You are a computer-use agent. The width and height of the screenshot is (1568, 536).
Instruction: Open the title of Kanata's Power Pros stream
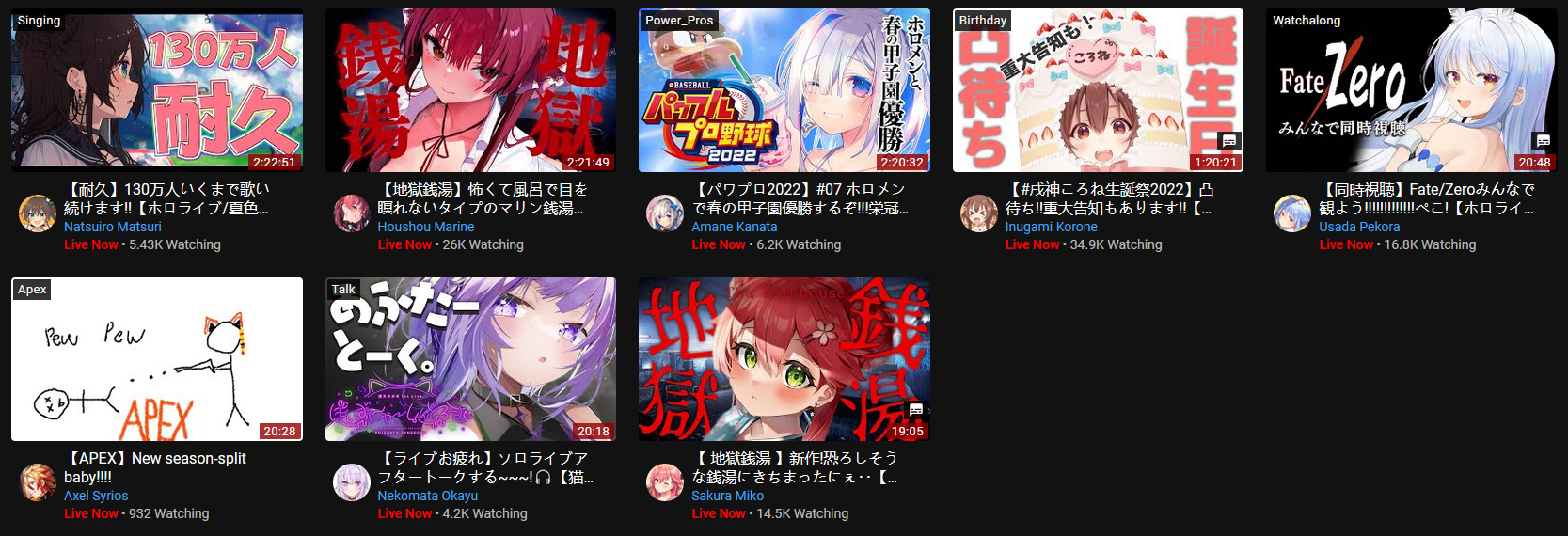point(798,198)
